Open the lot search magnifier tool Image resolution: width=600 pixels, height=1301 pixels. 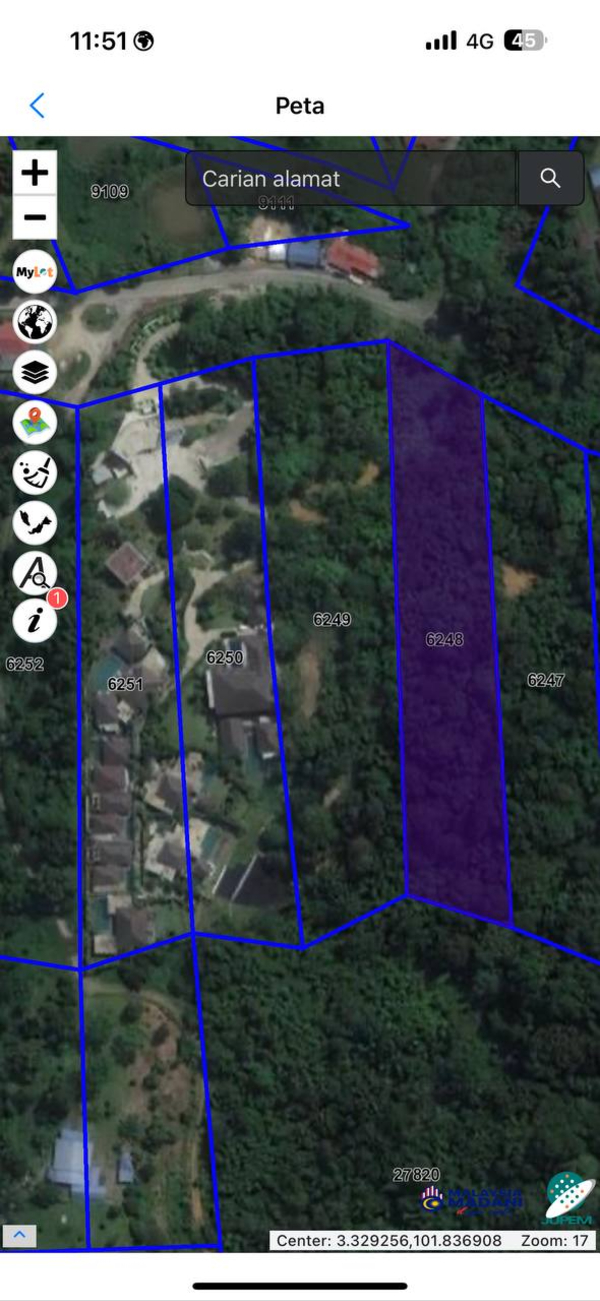[x=34, y=574]
